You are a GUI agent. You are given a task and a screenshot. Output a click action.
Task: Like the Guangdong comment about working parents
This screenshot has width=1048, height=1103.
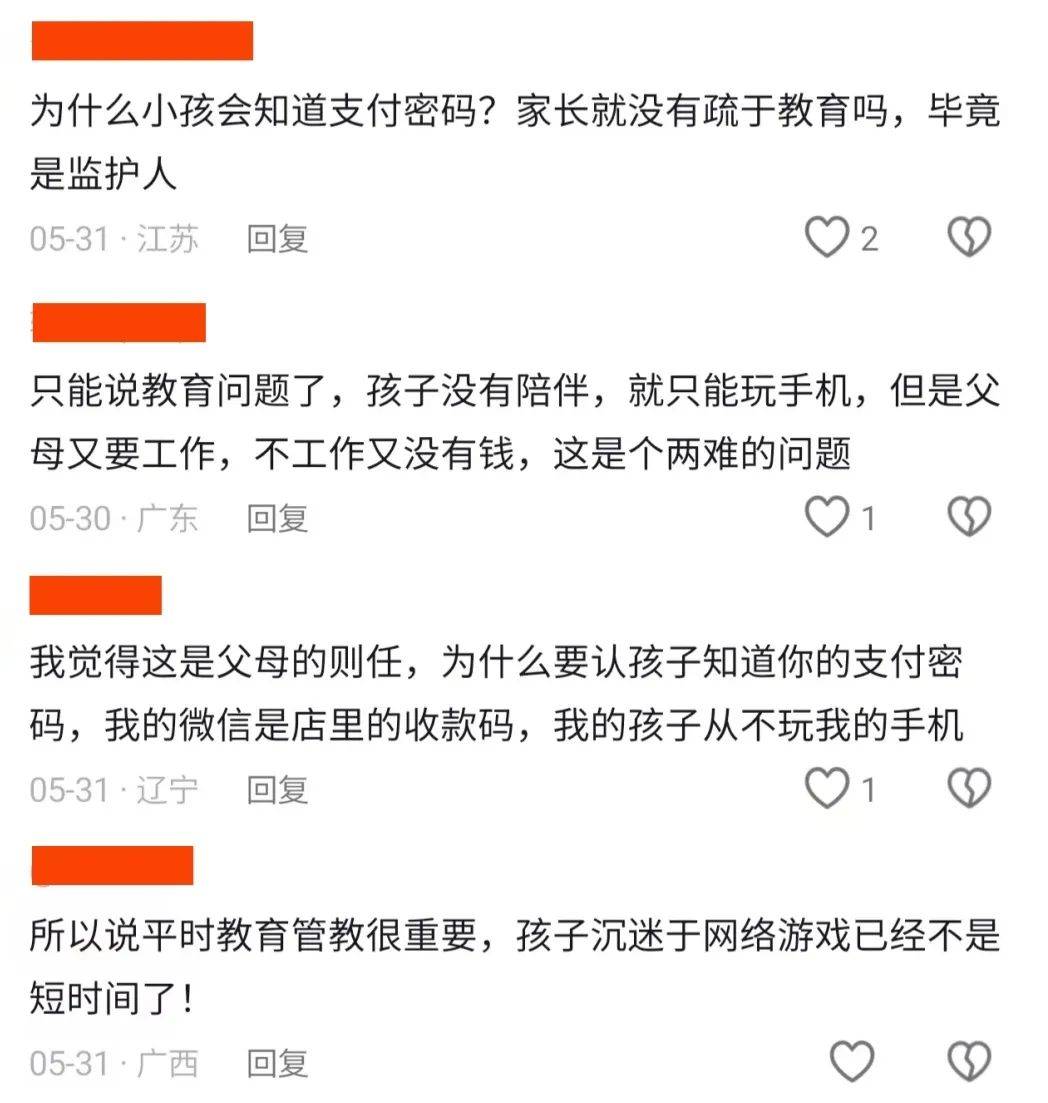point(828,517)
